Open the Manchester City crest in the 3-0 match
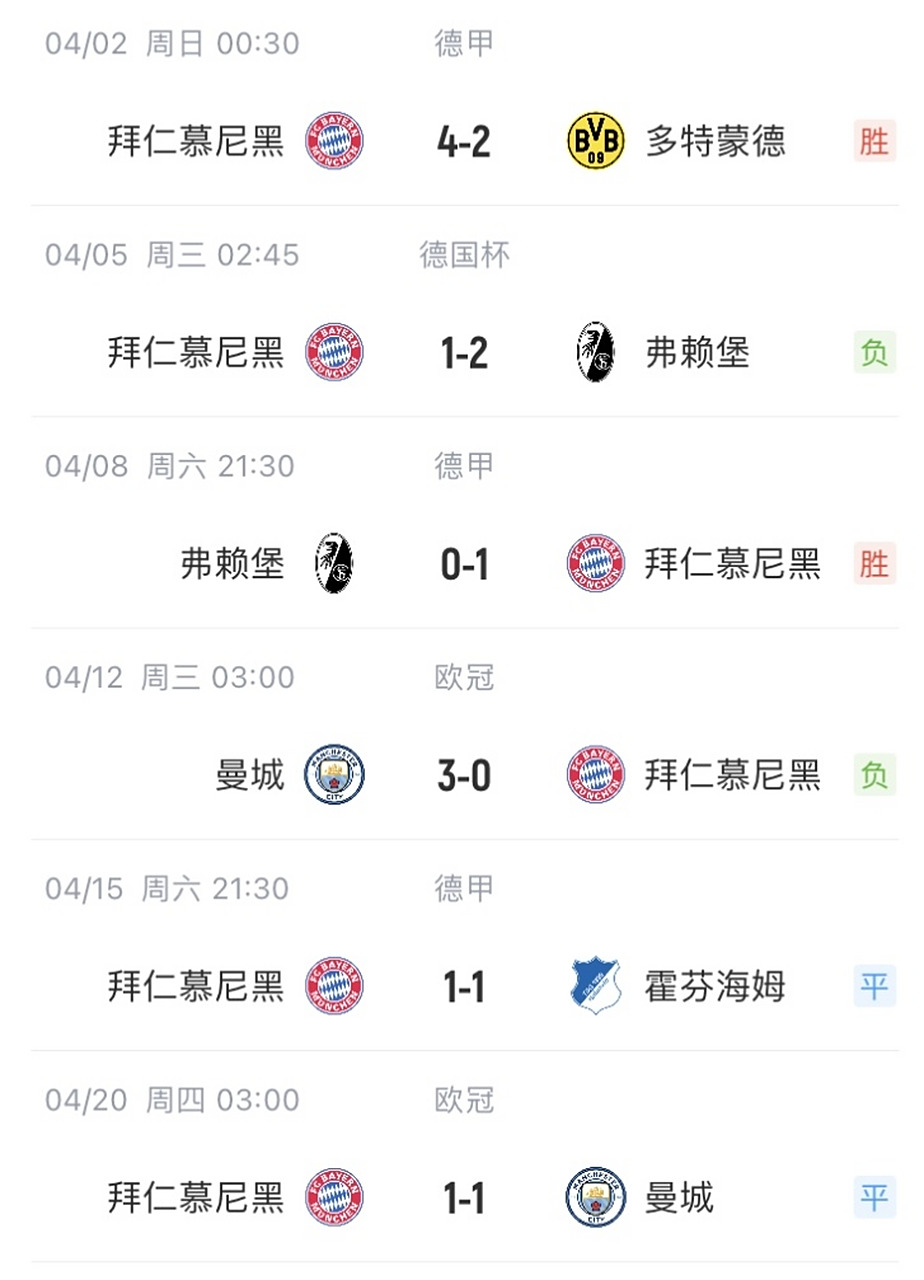The image size is (924, 1280). [333, 775]
